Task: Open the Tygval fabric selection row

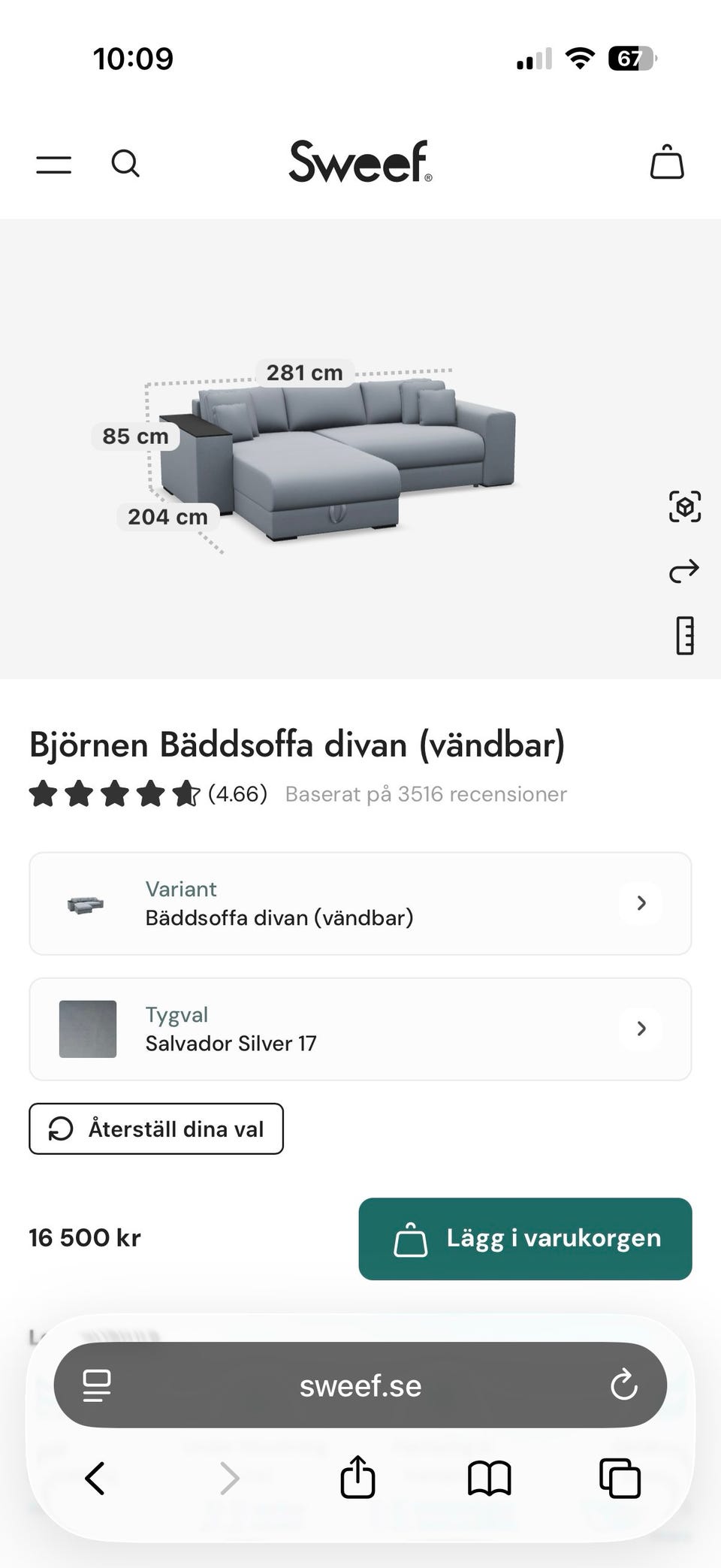Action: click(x=360, y=1029)
